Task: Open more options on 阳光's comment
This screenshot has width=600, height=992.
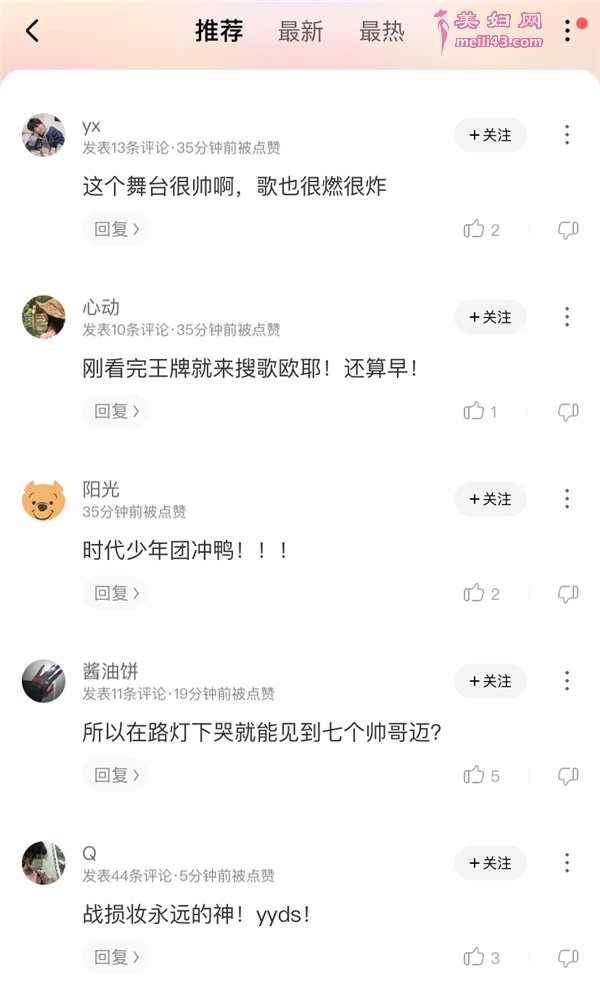Action: point(567,499)
